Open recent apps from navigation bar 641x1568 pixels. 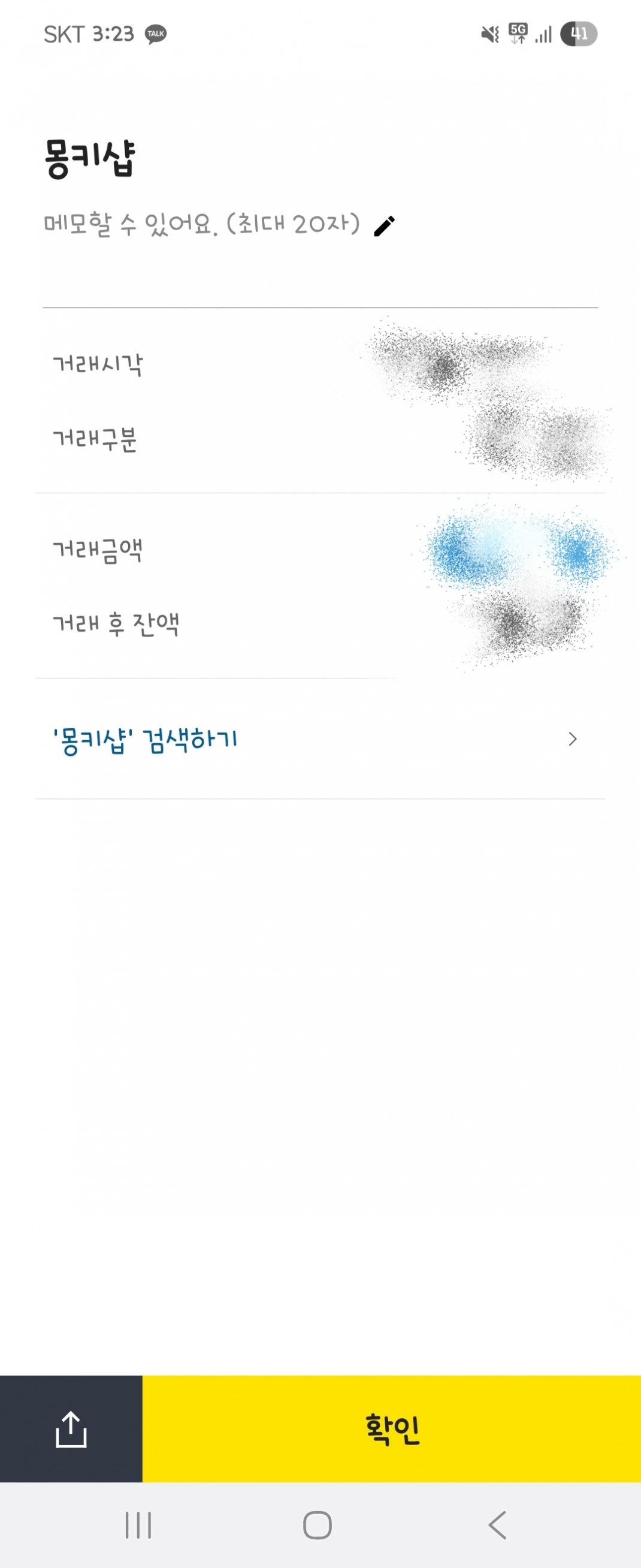pos(138,1525)
